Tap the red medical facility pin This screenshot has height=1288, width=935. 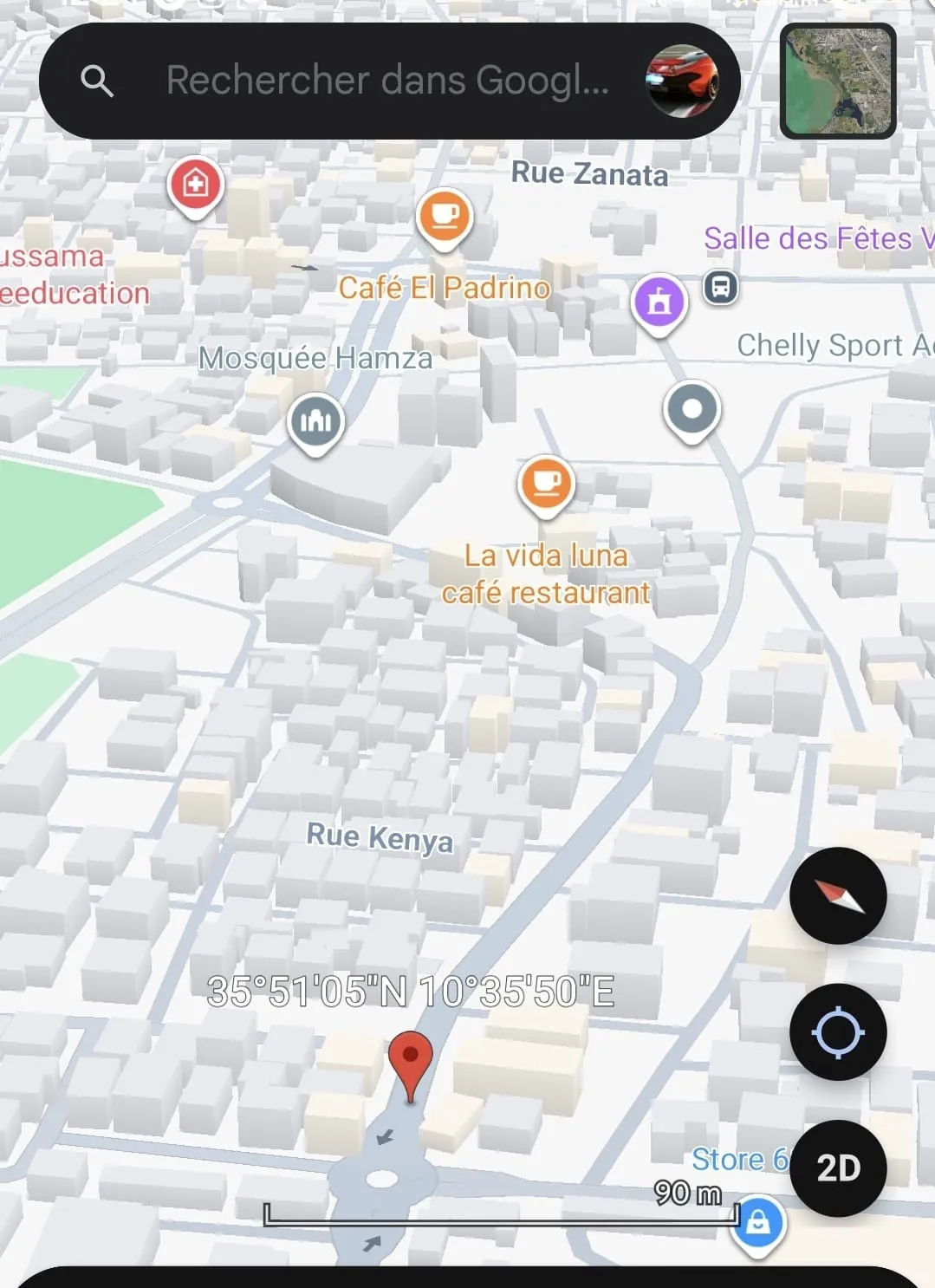(196, 185)
